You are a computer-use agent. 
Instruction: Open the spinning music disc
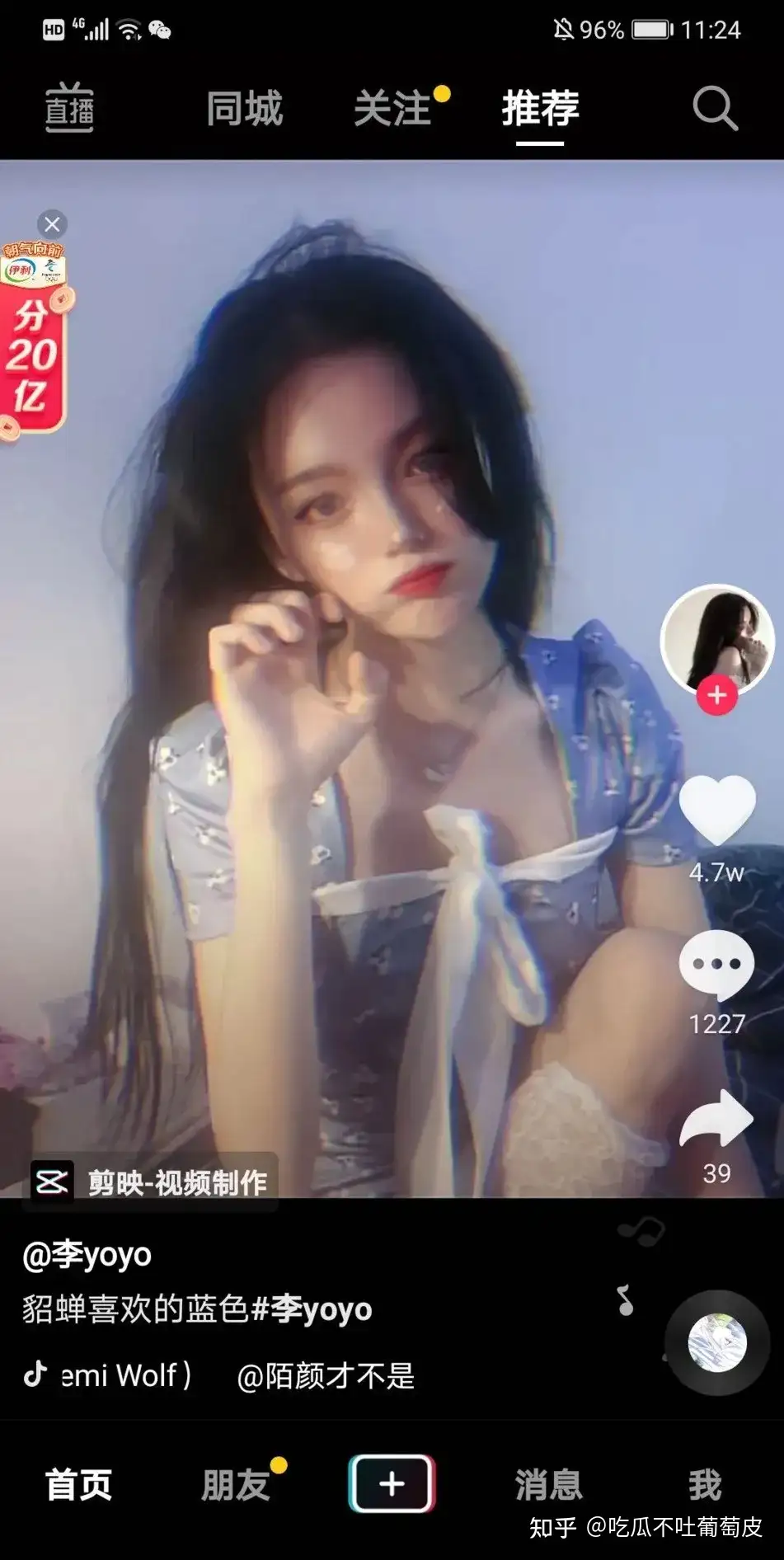coord(717,1343)
